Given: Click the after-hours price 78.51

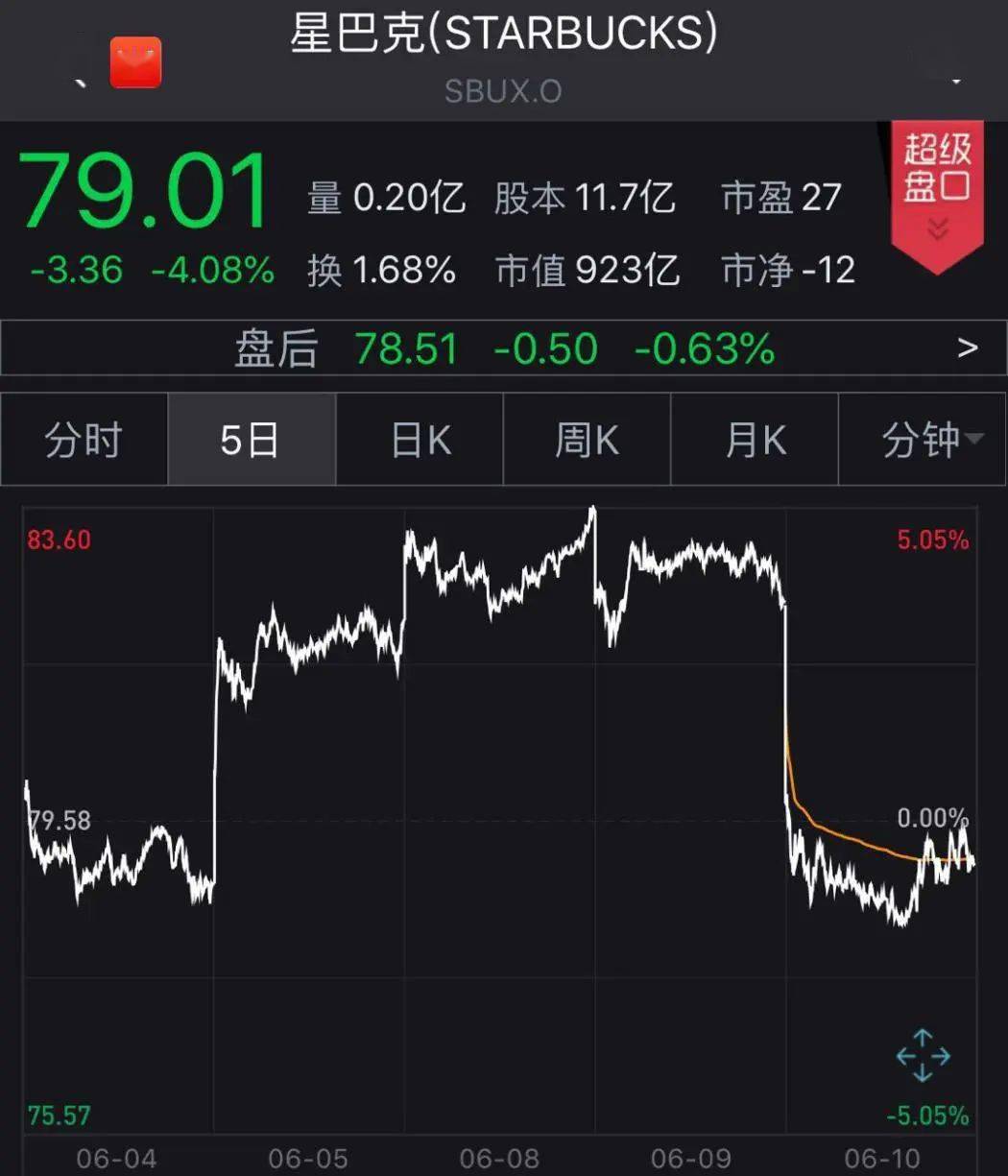Looking at the screenshot, I should [x=405, y=348].
